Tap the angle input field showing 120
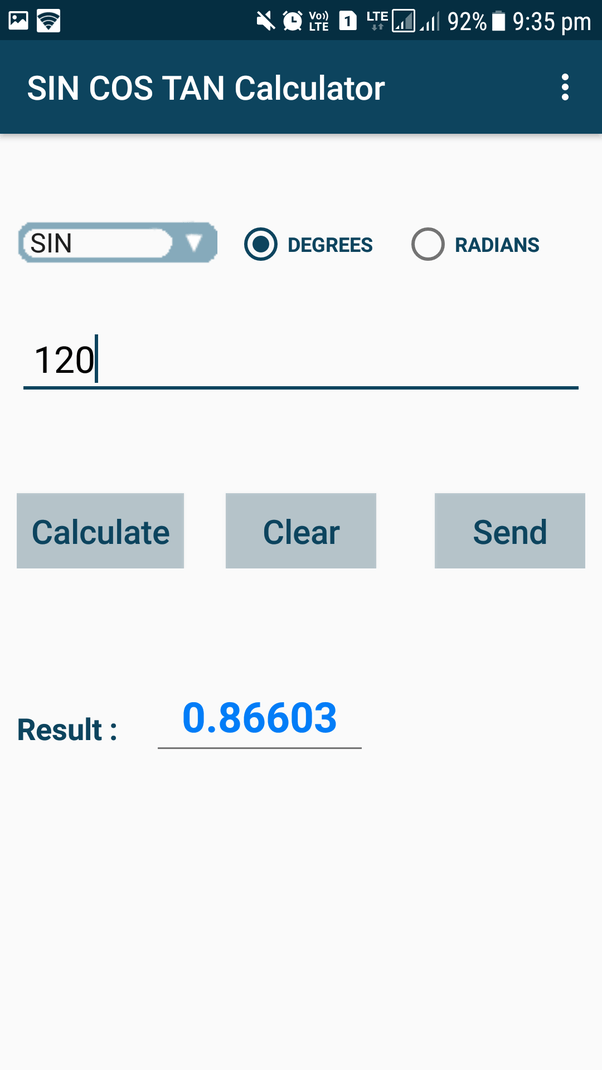 (300, 360)
